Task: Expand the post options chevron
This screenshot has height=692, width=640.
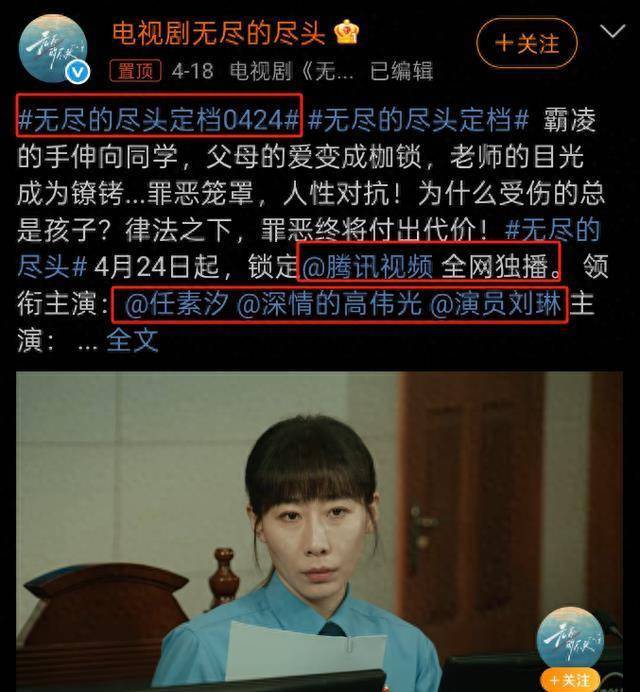Action: 611,34
